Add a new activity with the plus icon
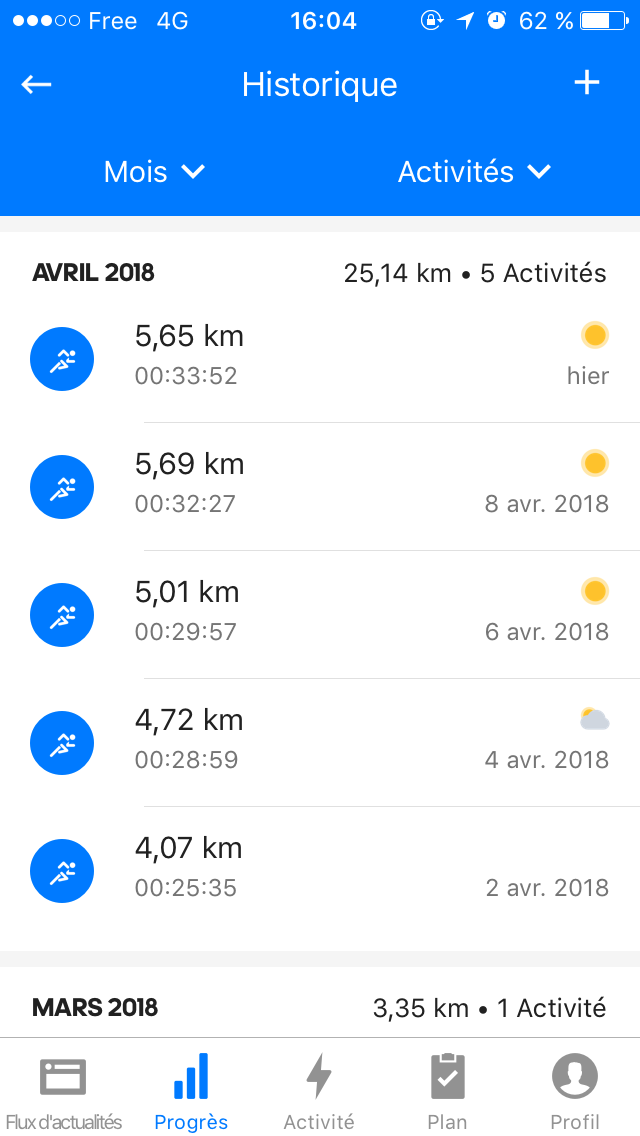The image size is (640, 1136). [x=587, y=83]
